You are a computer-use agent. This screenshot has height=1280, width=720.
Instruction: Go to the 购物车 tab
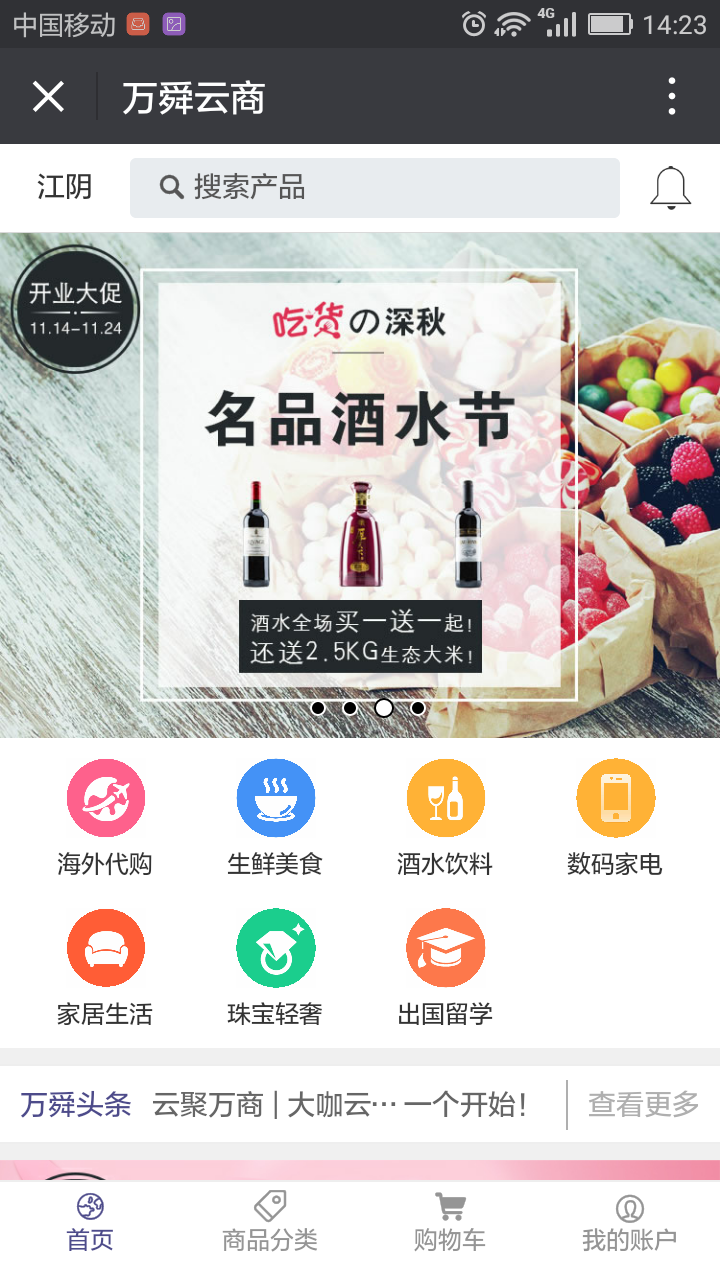[x=450, y=1222]
